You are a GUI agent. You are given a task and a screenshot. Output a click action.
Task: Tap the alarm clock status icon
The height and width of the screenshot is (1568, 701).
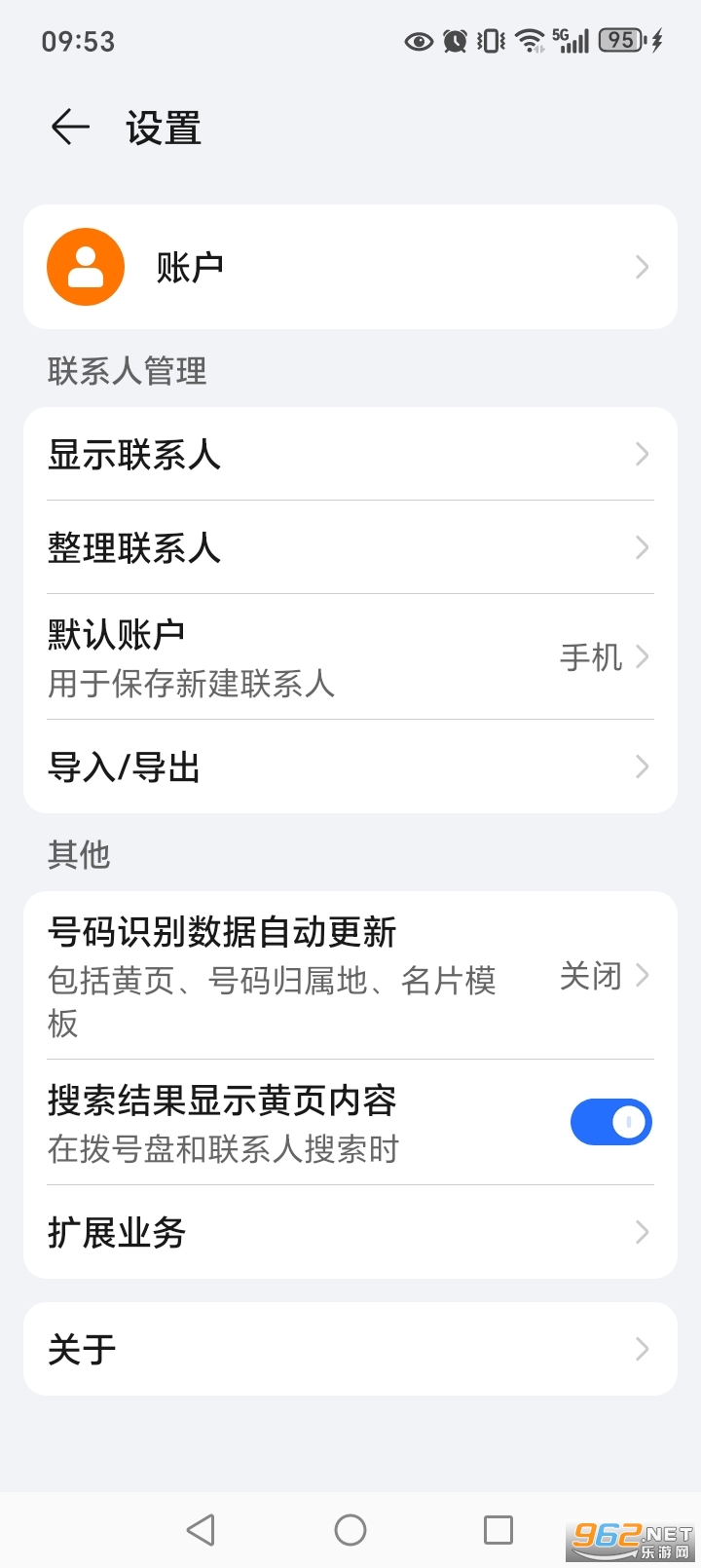point(454,40)
